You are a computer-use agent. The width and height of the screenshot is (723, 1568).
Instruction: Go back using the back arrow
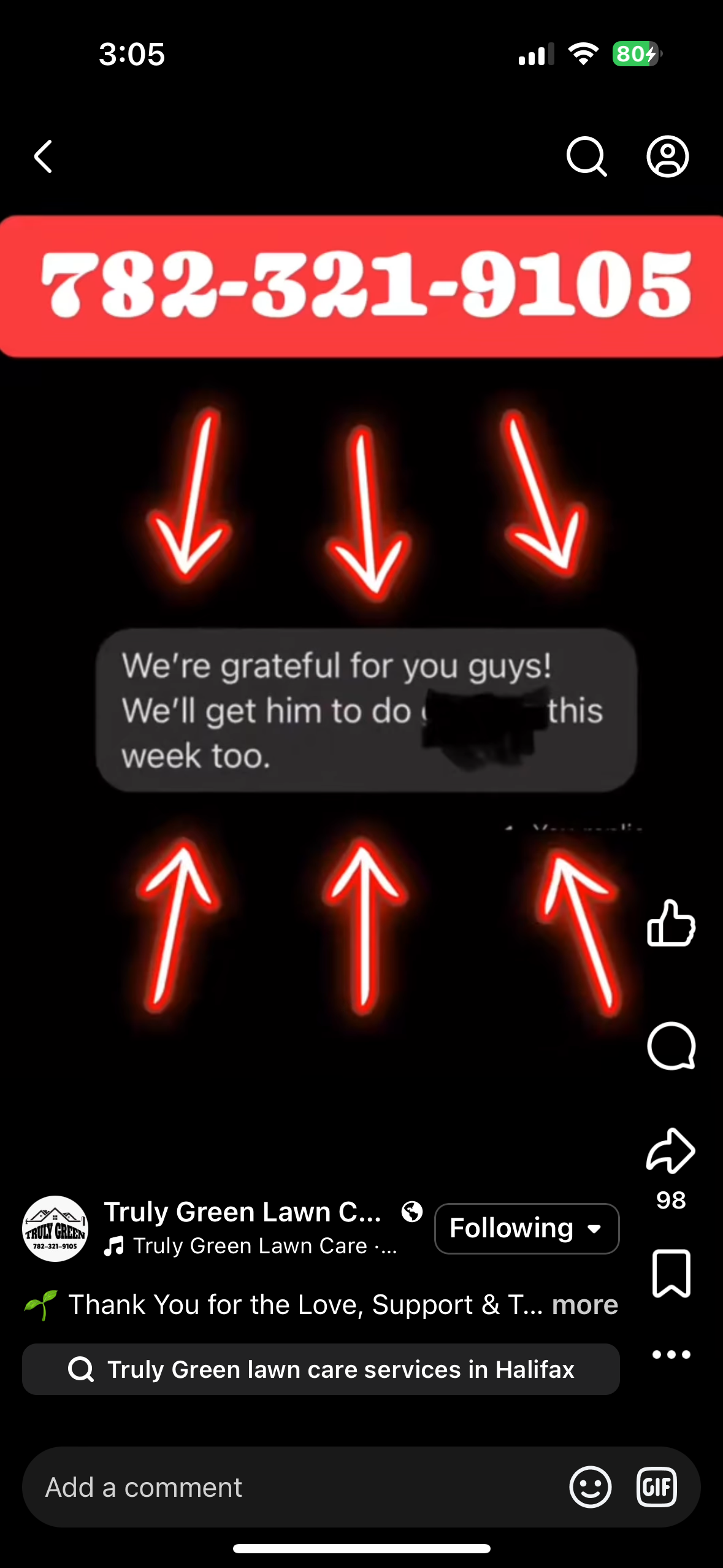point(44,157)
